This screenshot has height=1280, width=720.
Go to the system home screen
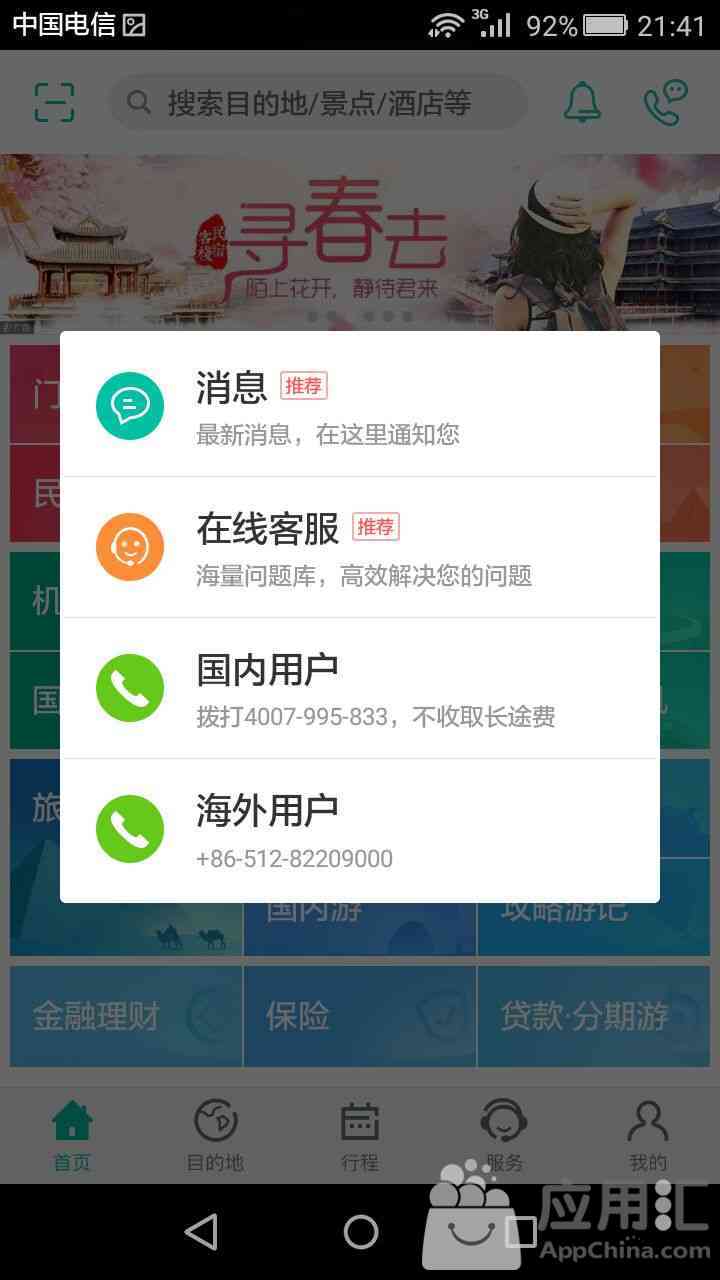(360, 1232)
